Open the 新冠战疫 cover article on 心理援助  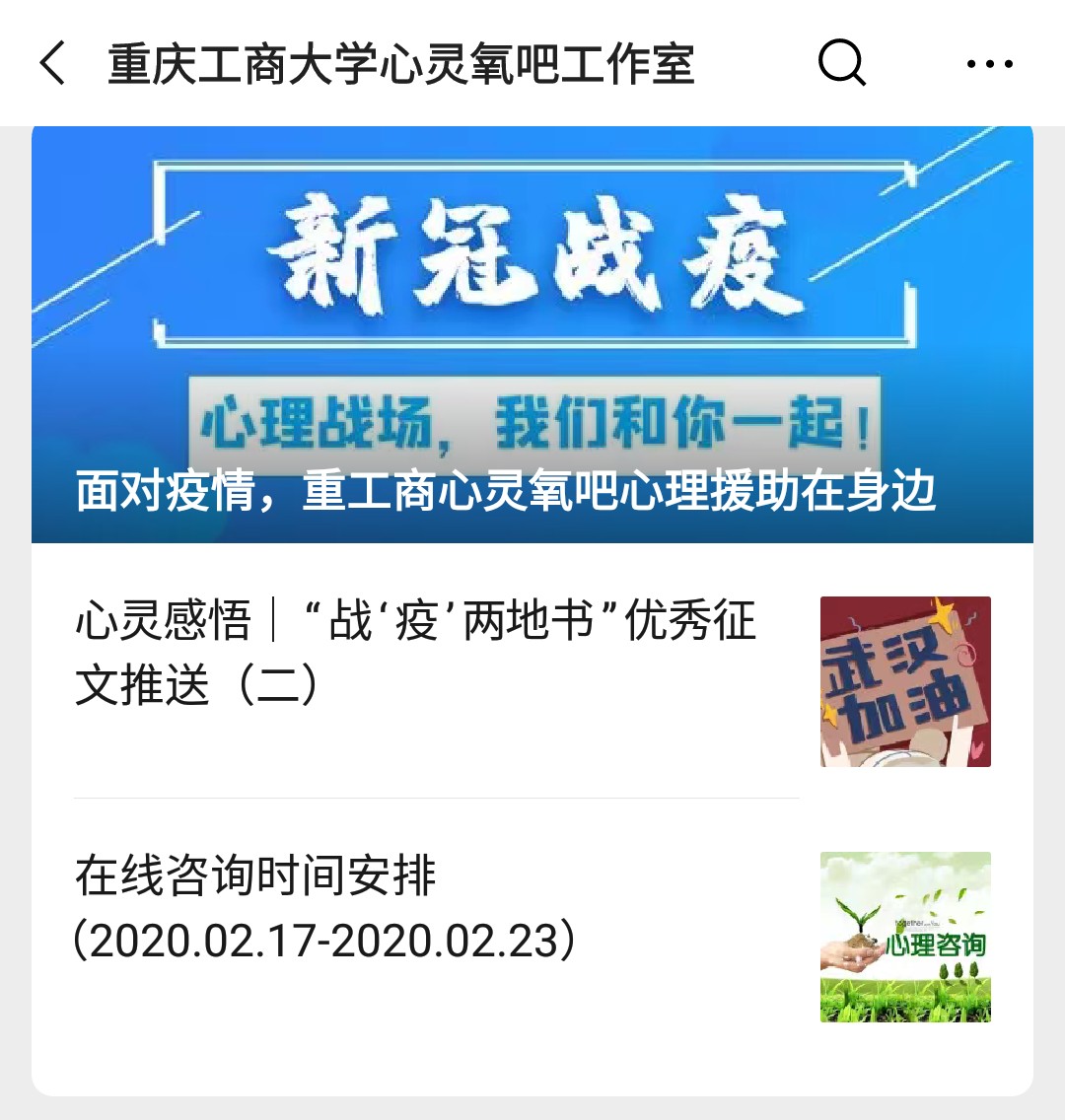532,335
